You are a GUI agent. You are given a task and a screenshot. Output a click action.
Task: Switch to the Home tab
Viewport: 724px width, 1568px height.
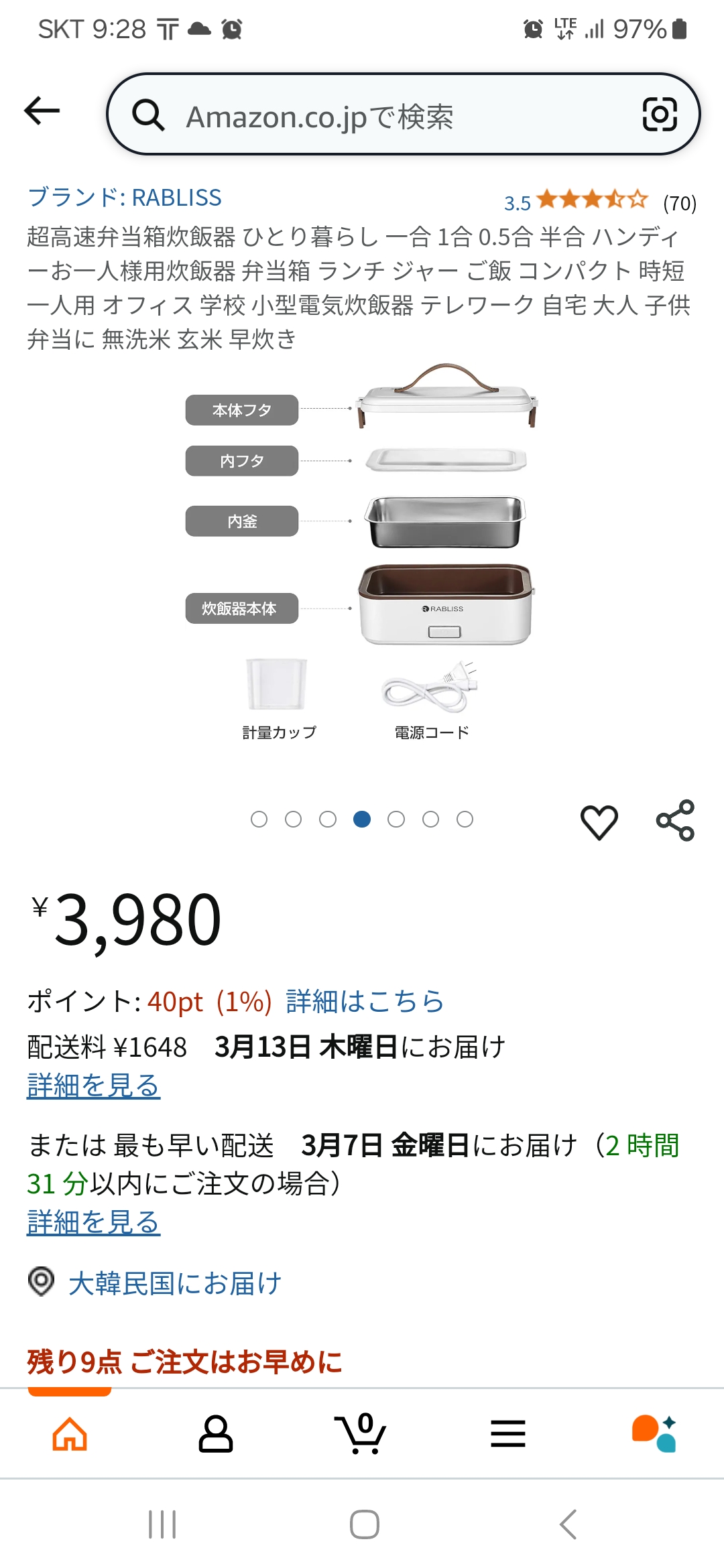[x=70, y=1434]
